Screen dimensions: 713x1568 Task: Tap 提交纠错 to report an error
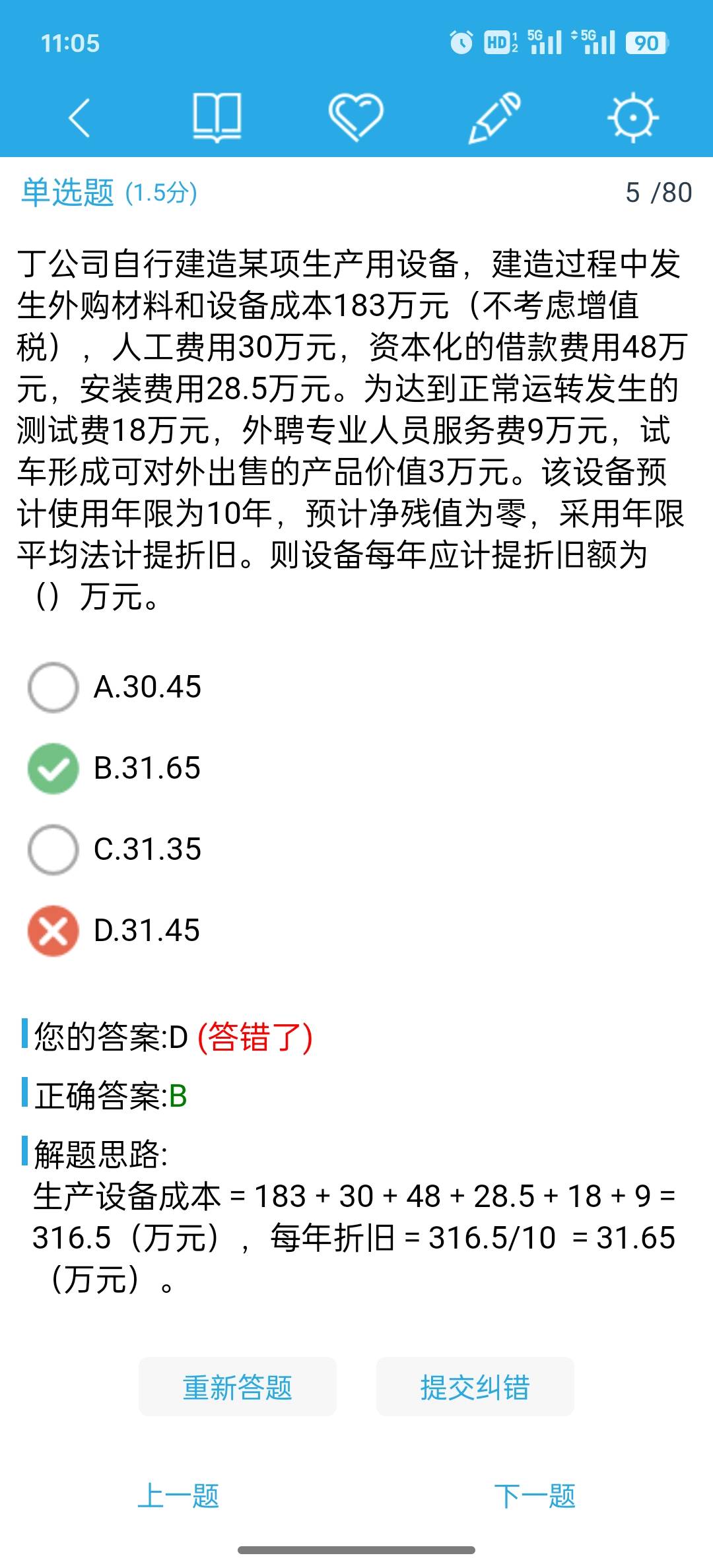[475, 1387]
